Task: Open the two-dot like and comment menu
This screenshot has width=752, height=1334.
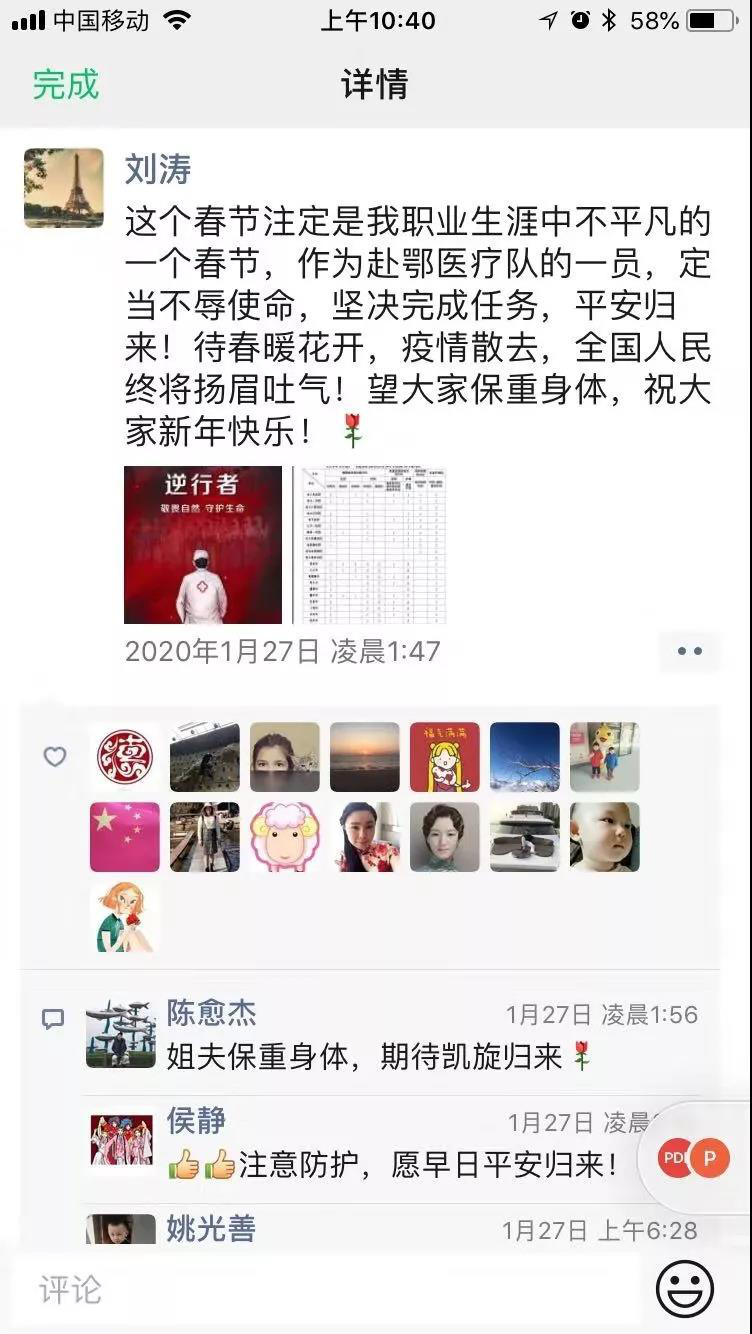Action: (x=689, y=651)
